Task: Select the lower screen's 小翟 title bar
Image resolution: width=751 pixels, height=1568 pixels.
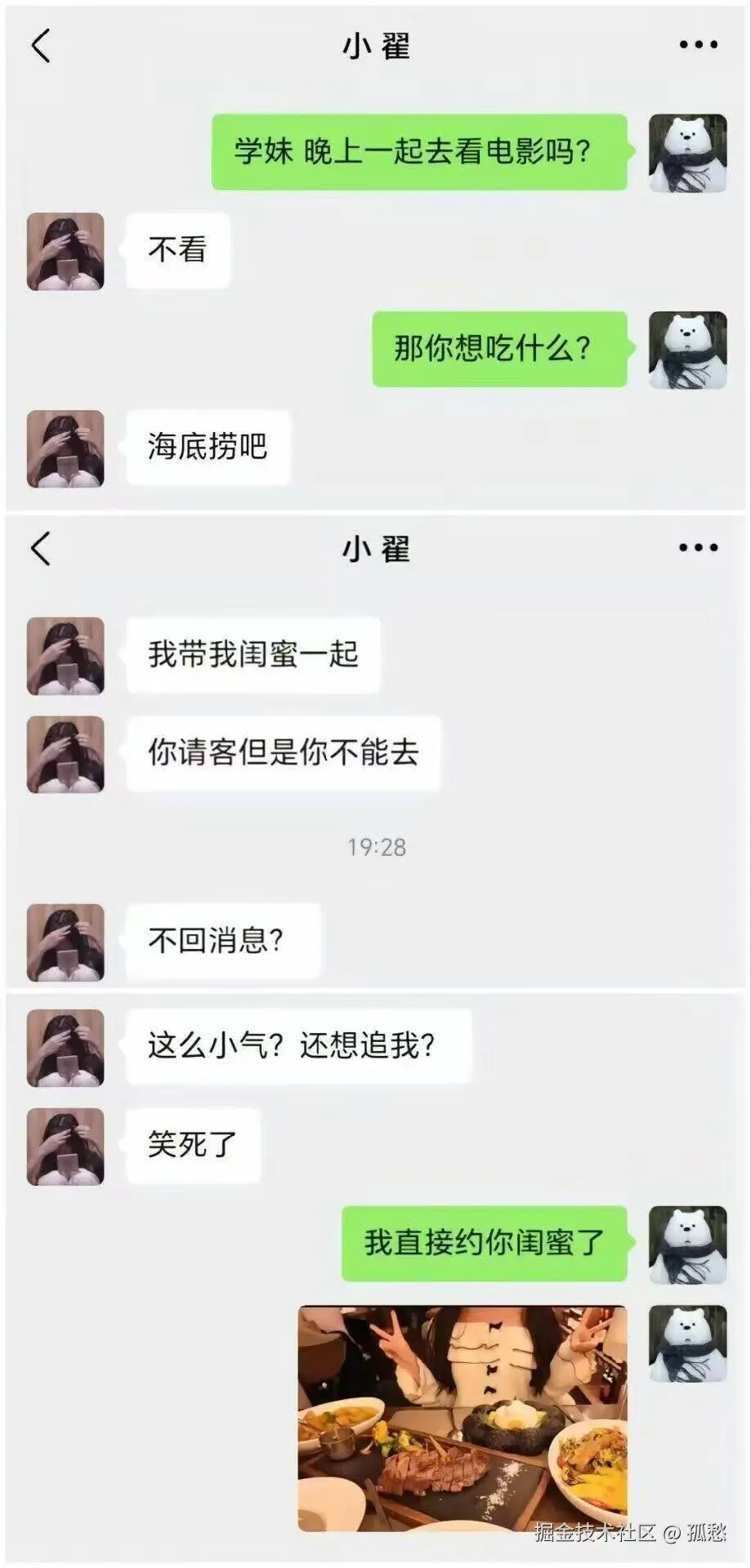Action: (x=375, y=549)
